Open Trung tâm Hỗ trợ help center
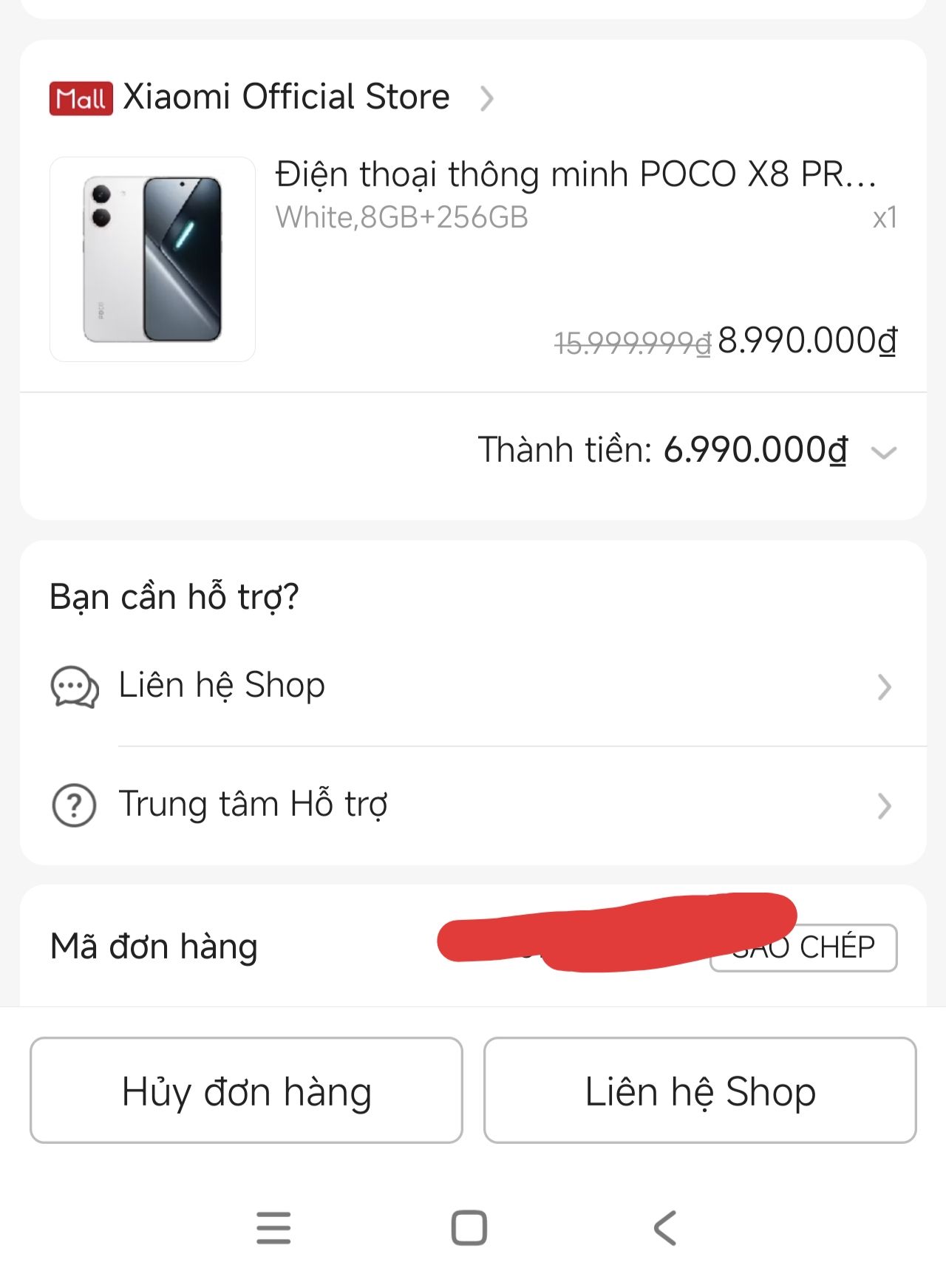The width and height of the screenshot is (946, 1288). [473, 805]
